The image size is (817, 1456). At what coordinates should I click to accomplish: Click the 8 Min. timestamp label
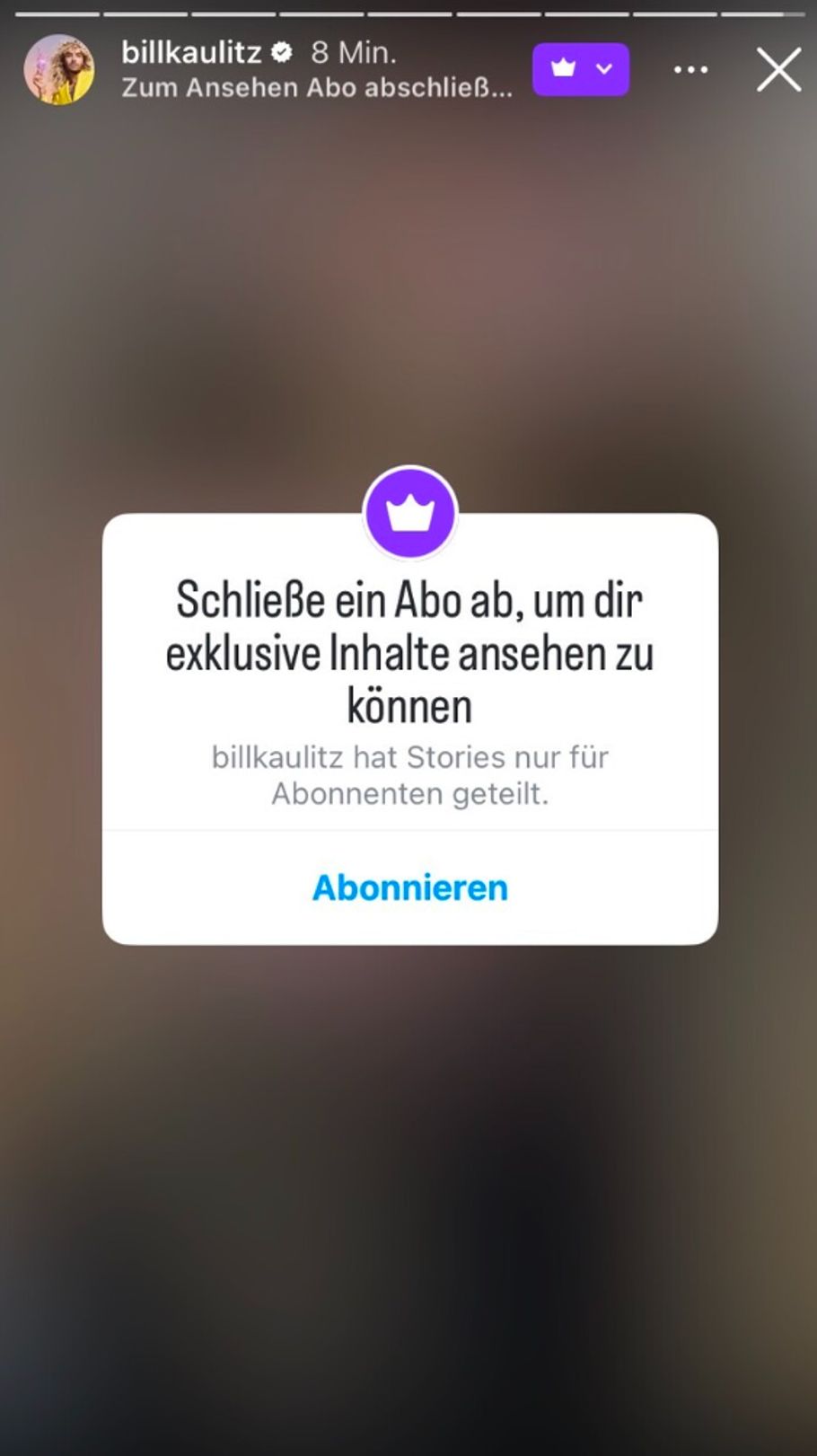tap(352, 52)
